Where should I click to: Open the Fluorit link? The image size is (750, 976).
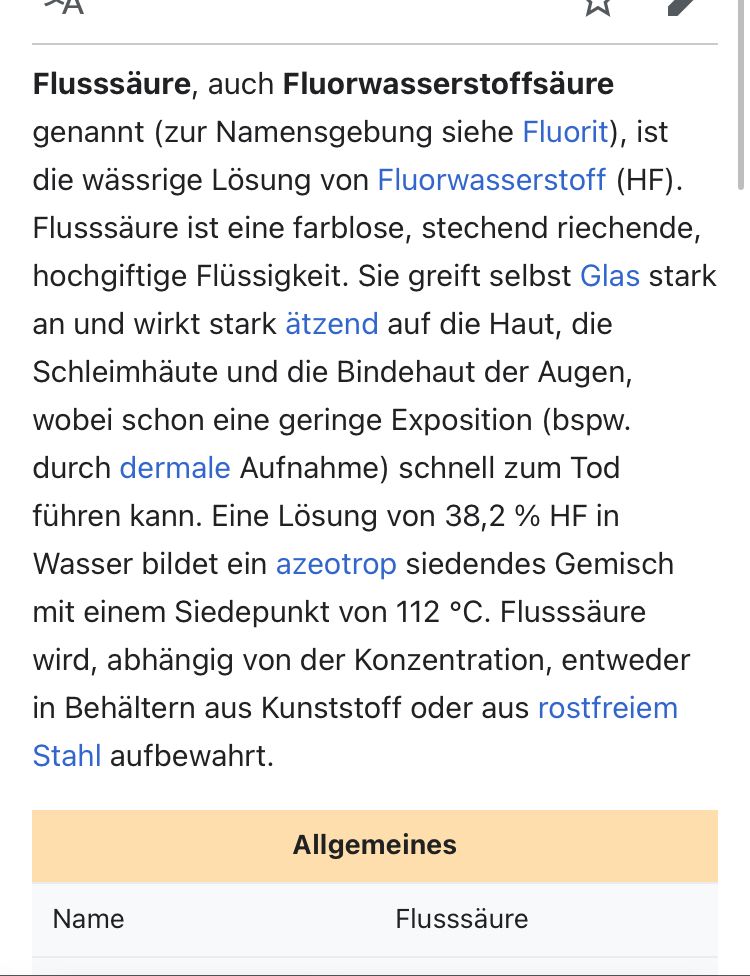pyautogui.click(x=565, y=132)
